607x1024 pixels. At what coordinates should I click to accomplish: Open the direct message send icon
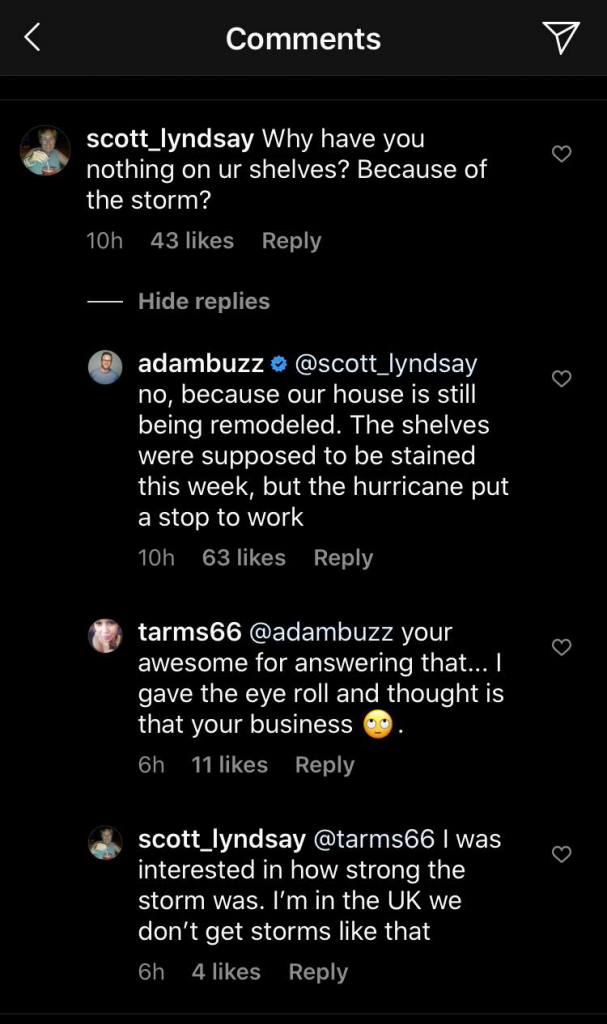coord(562,38)
